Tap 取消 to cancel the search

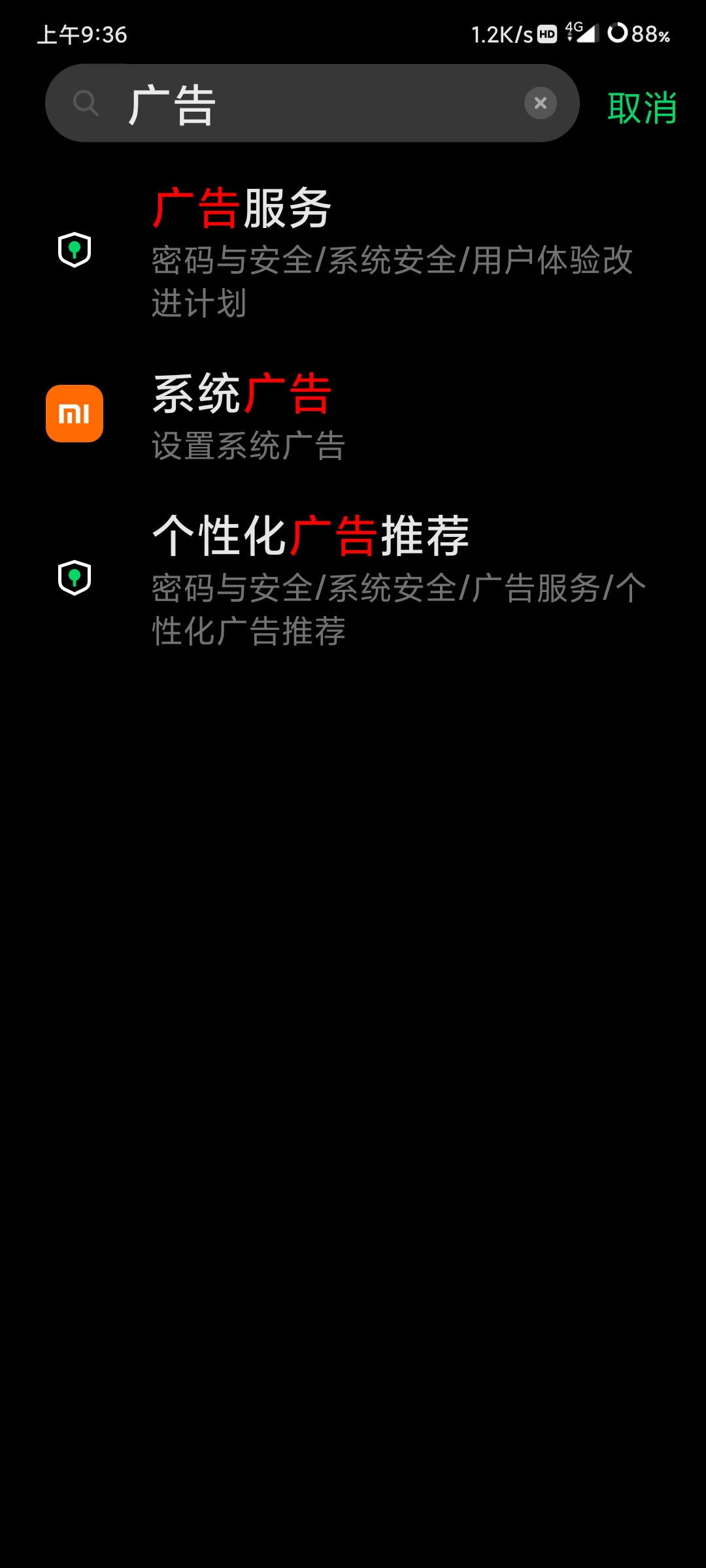click(x=642, y=108)
